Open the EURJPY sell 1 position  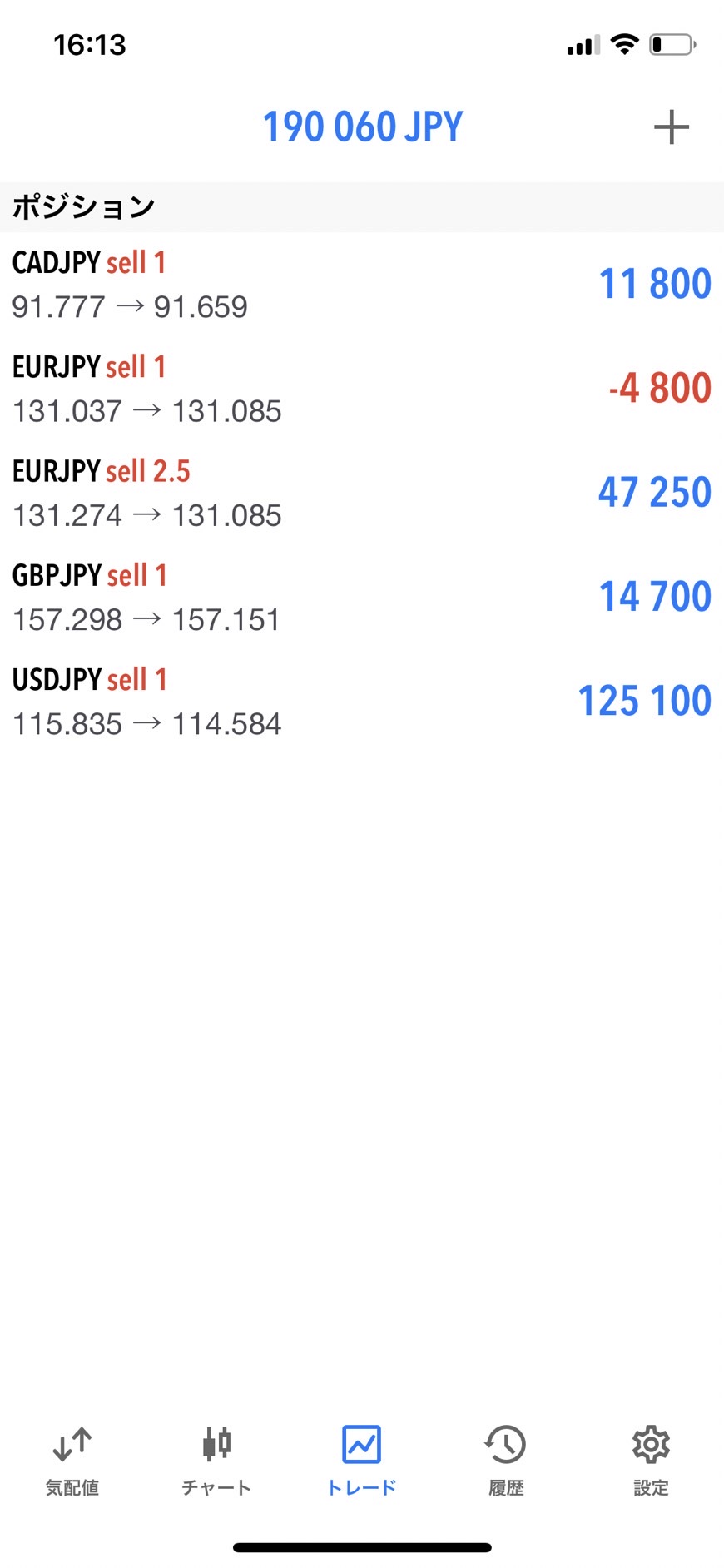tap(361, 388)
